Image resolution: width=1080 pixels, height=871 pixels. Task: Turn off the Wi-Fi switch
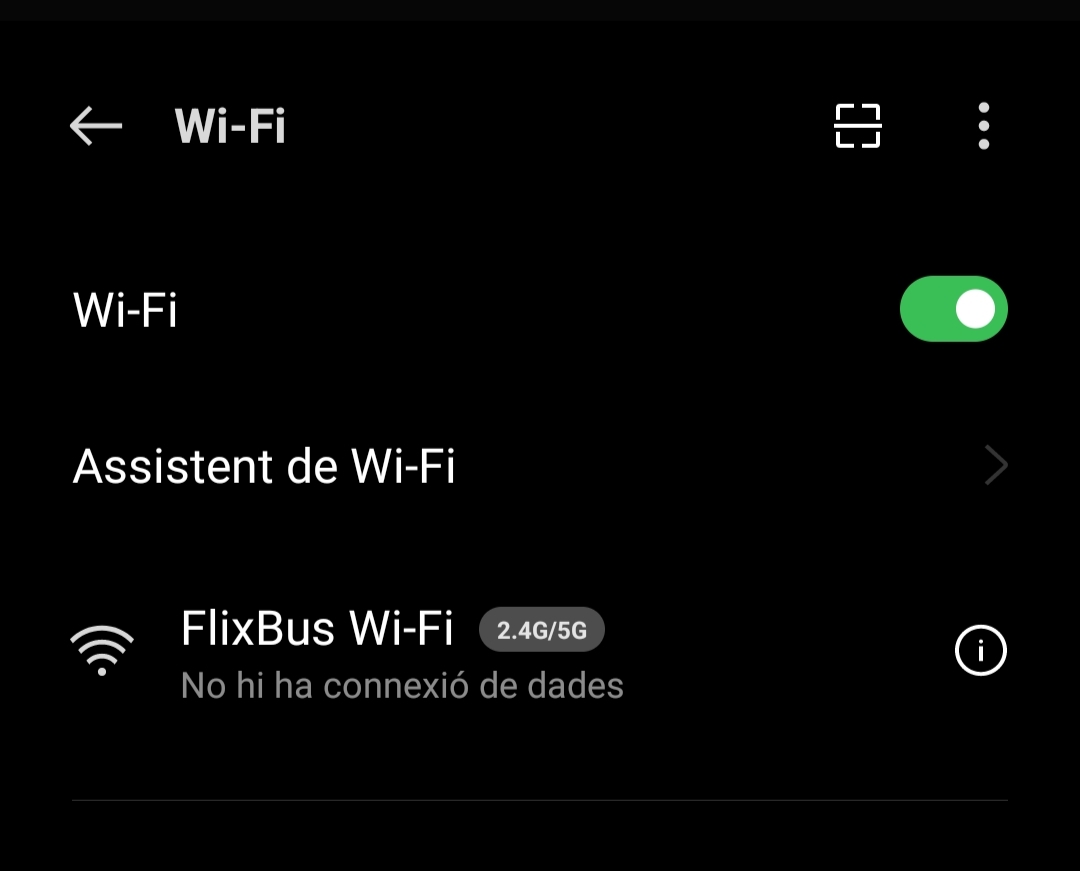pos(953,309)
